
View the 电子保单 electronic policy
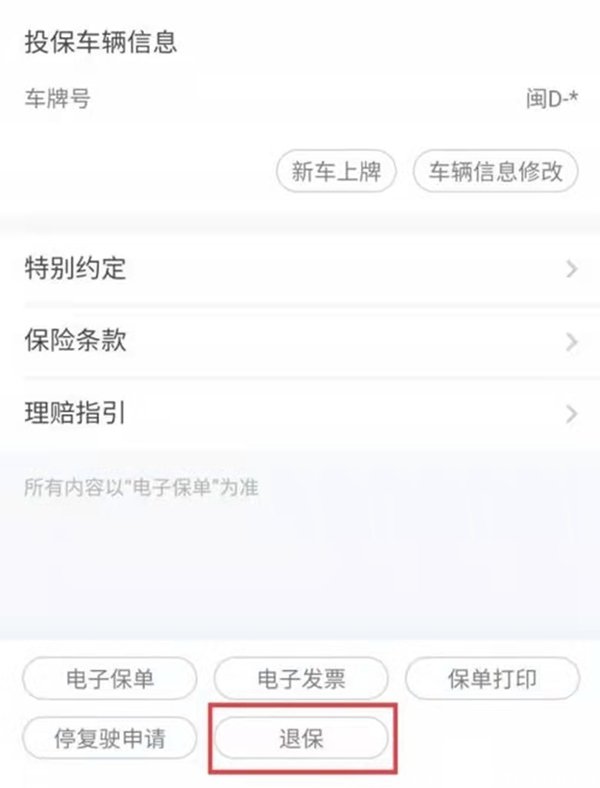pyautogui.click(x=109, y=679)
